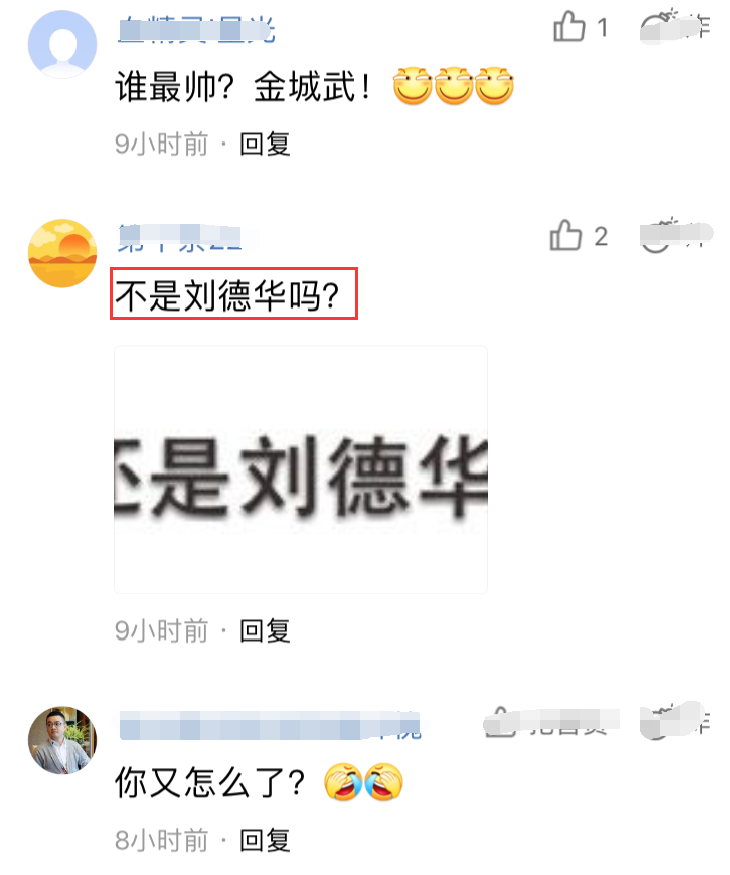Like the comment "不是刘德华吗？"
Viewport: 730px width, 875px height.
566,237
